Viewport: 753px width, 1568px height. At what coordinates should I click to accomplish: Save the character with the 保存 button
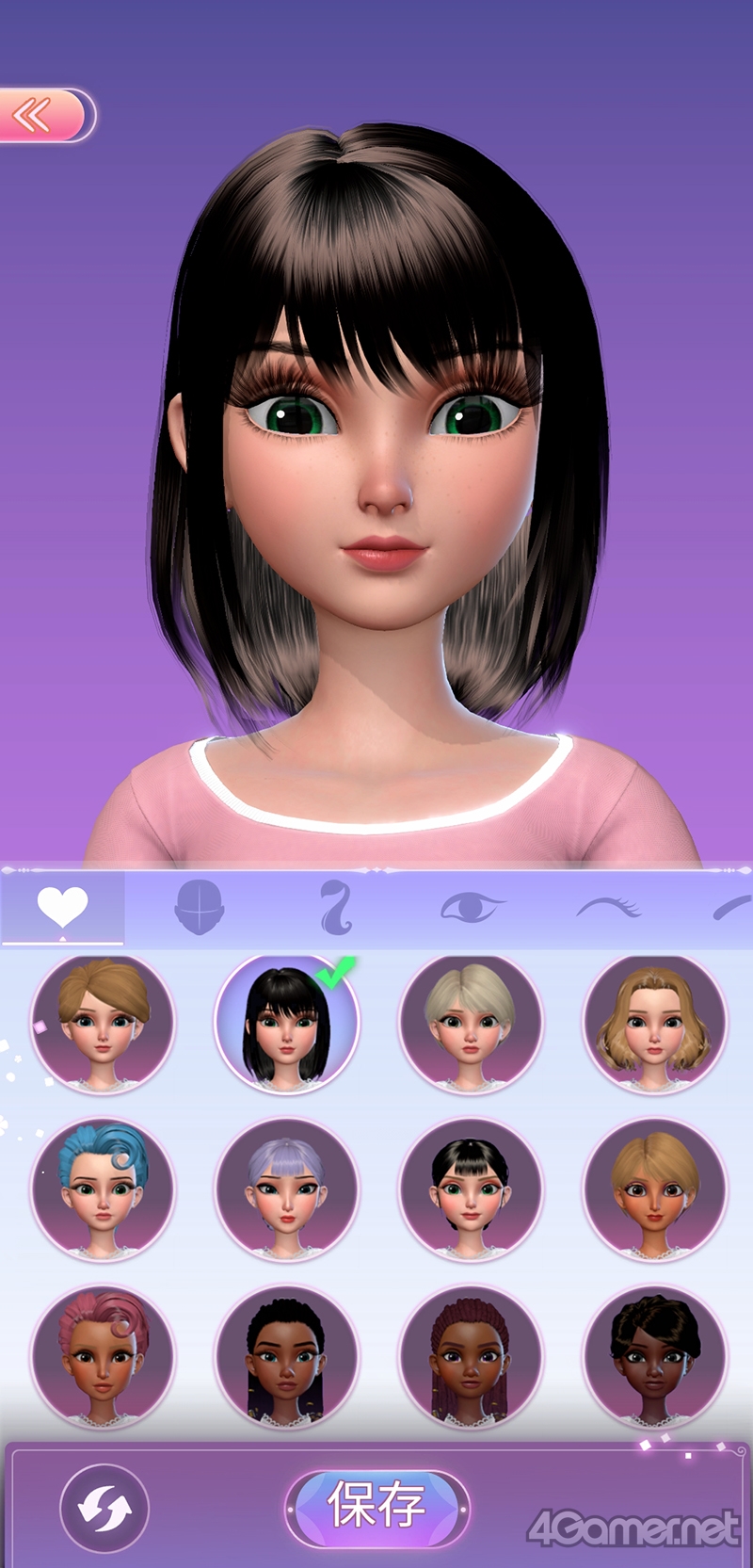pos(376,1507)
